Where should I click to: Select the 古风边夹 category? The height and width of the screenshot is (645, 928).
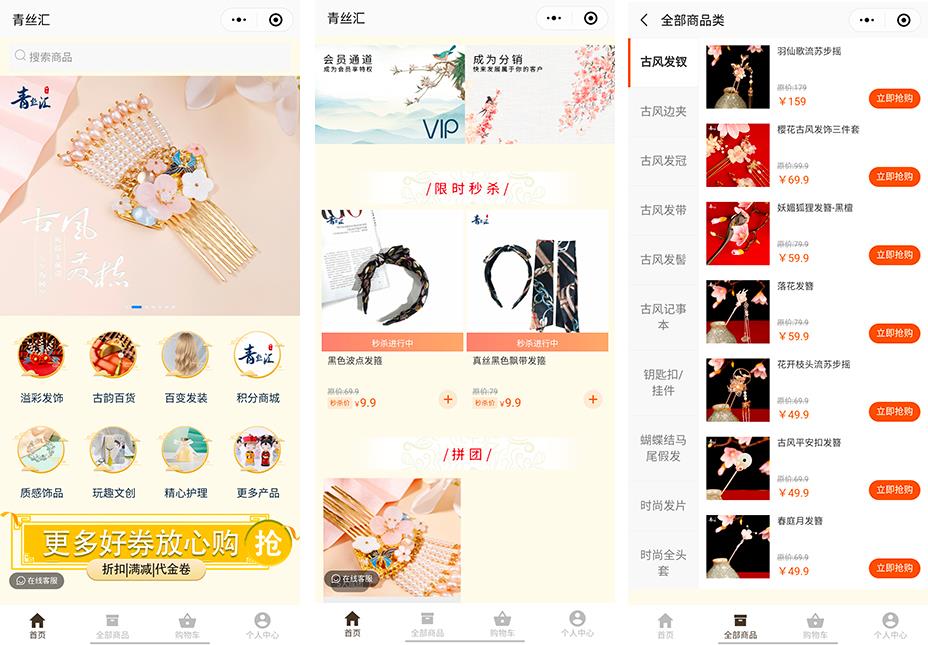[x=663, y=111]
